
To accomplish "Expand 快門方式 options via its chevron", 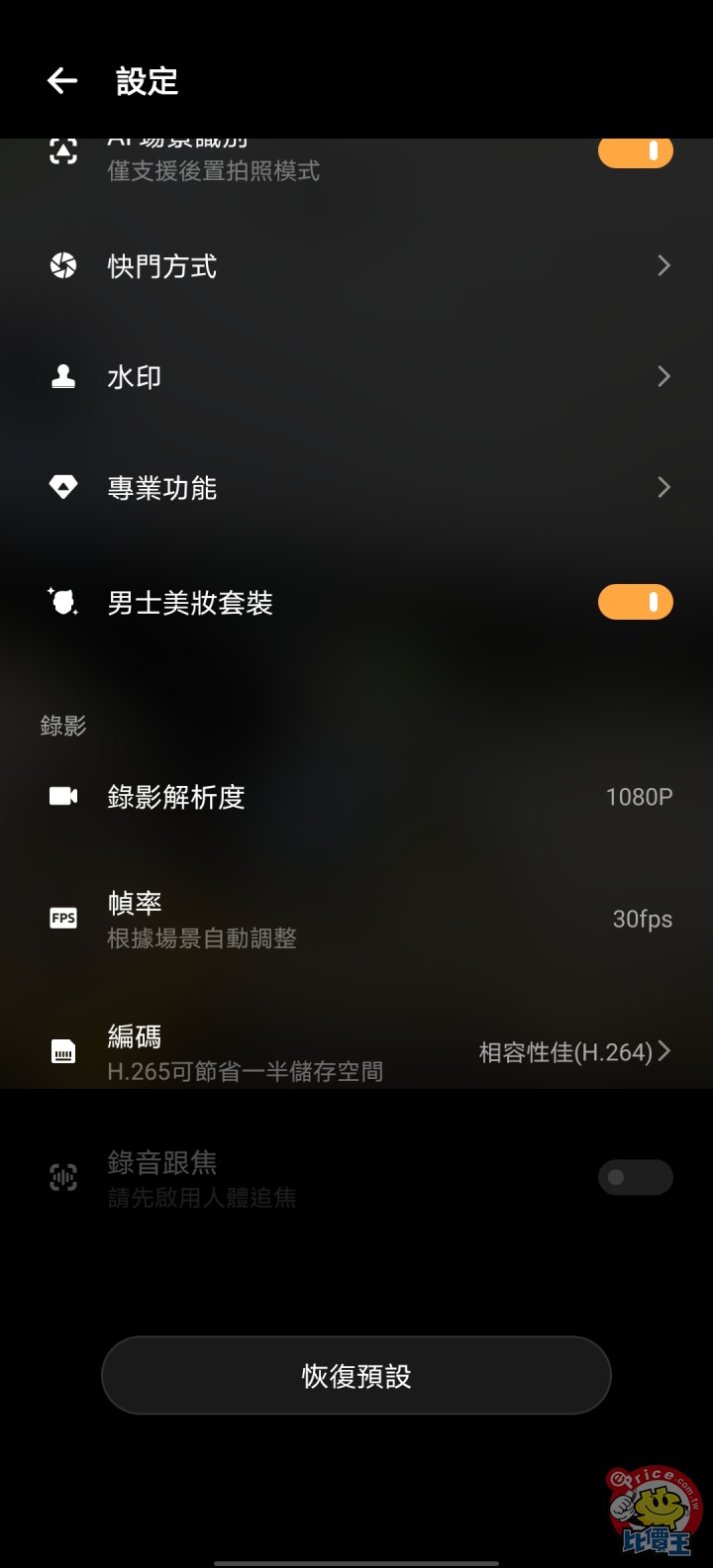I will pos(662,264).
